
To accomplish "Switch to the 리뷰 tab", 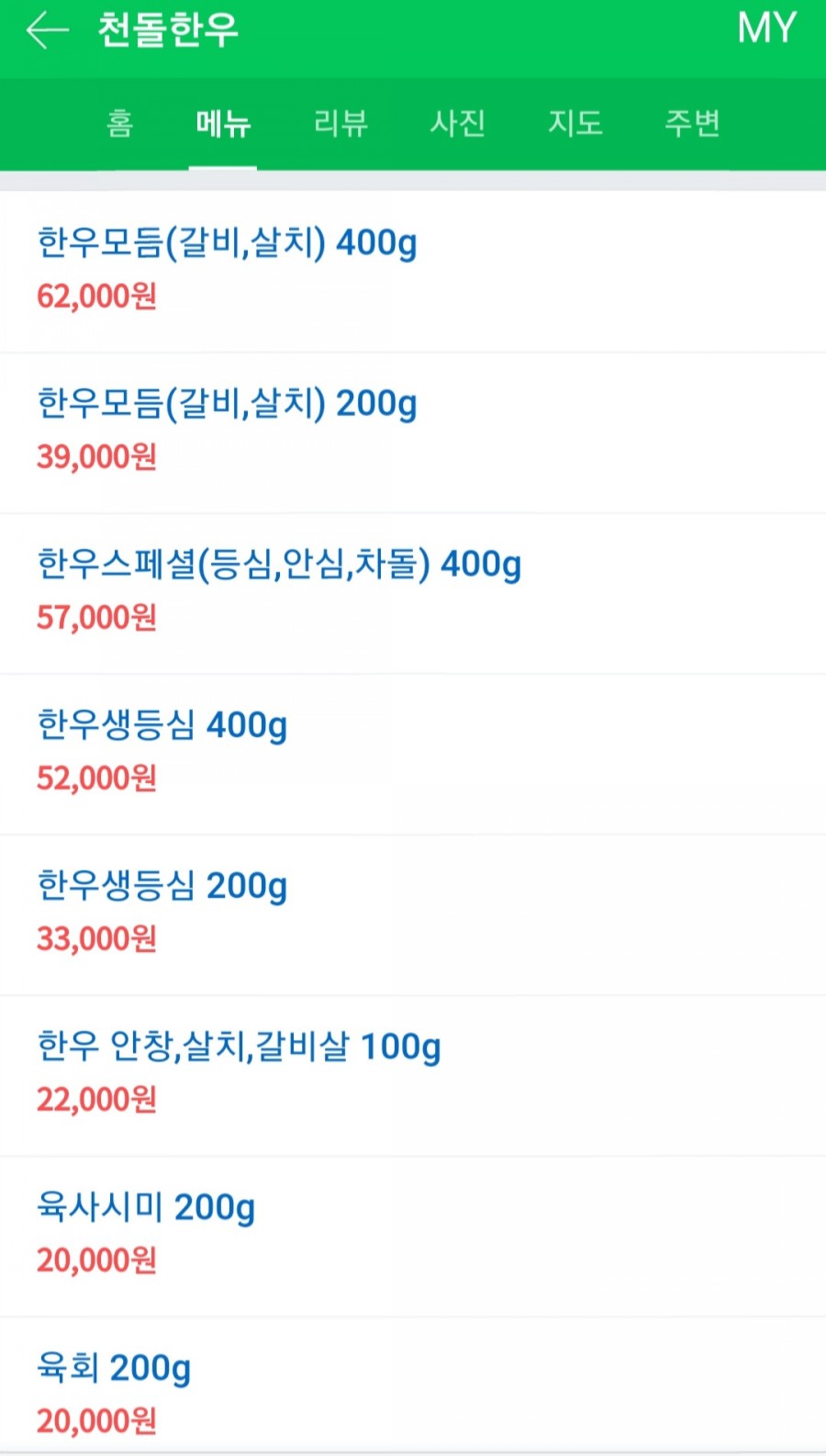I will click(x=340, y=123).
